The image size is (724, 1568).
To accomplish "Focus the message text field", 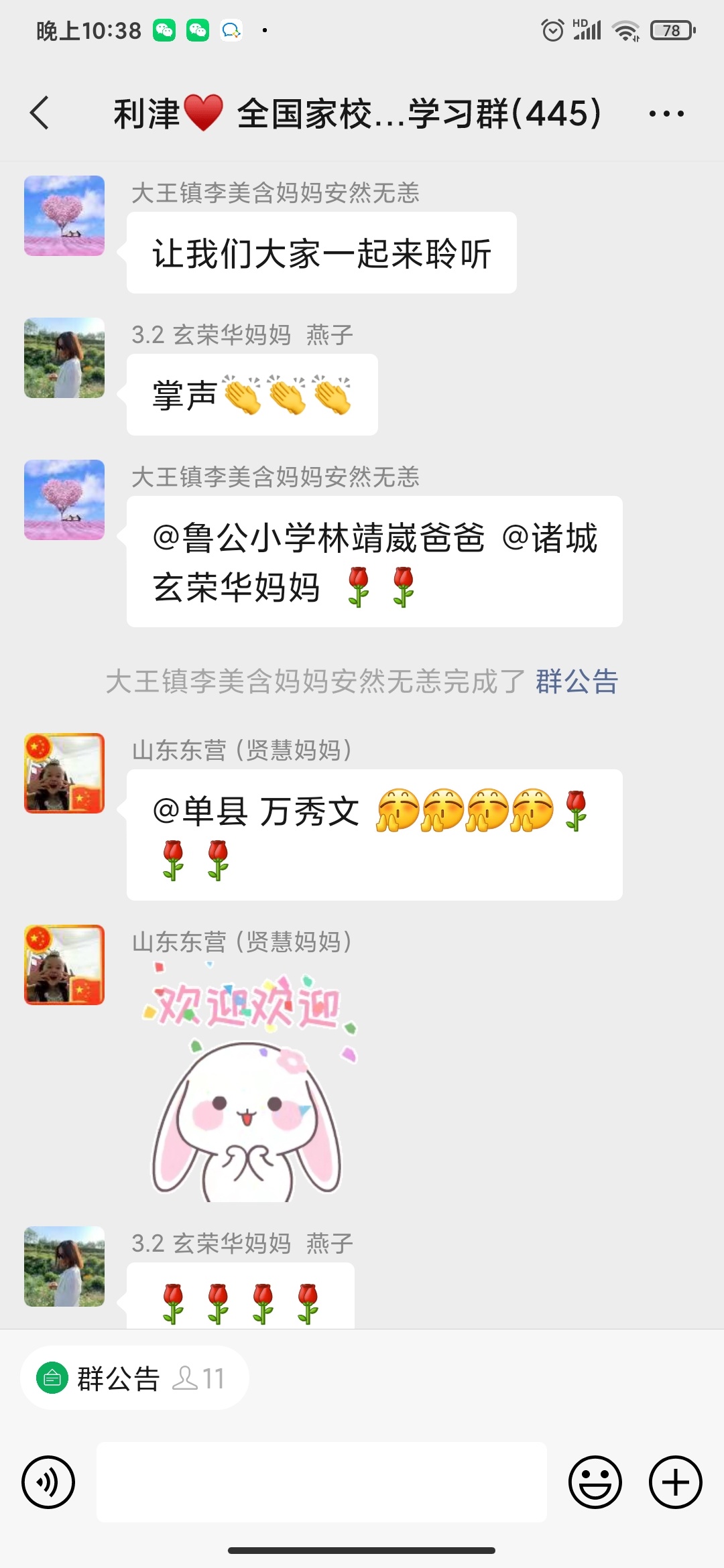I will tap(322, 1482).
